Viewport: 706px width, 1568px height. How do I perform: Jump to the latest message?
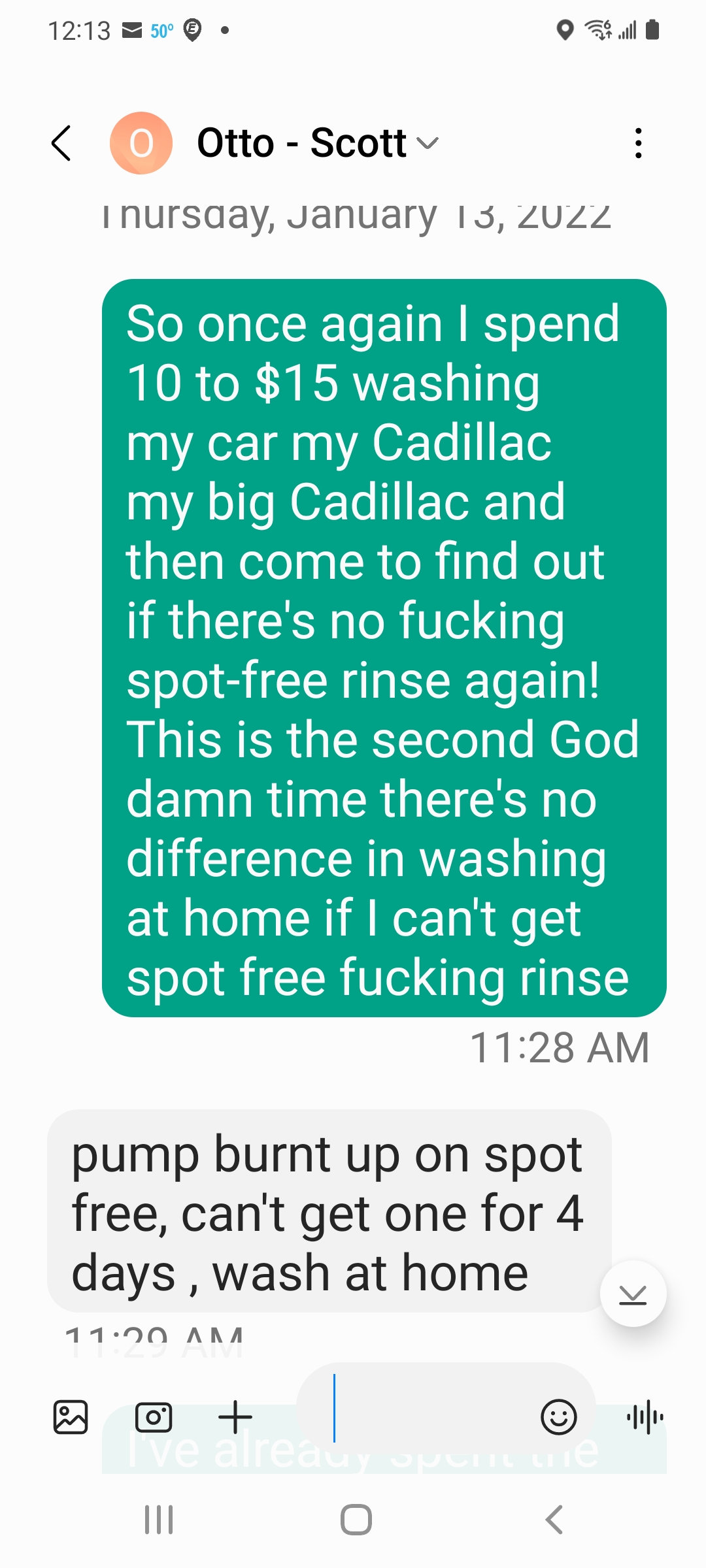click(x=633, y=1294)
